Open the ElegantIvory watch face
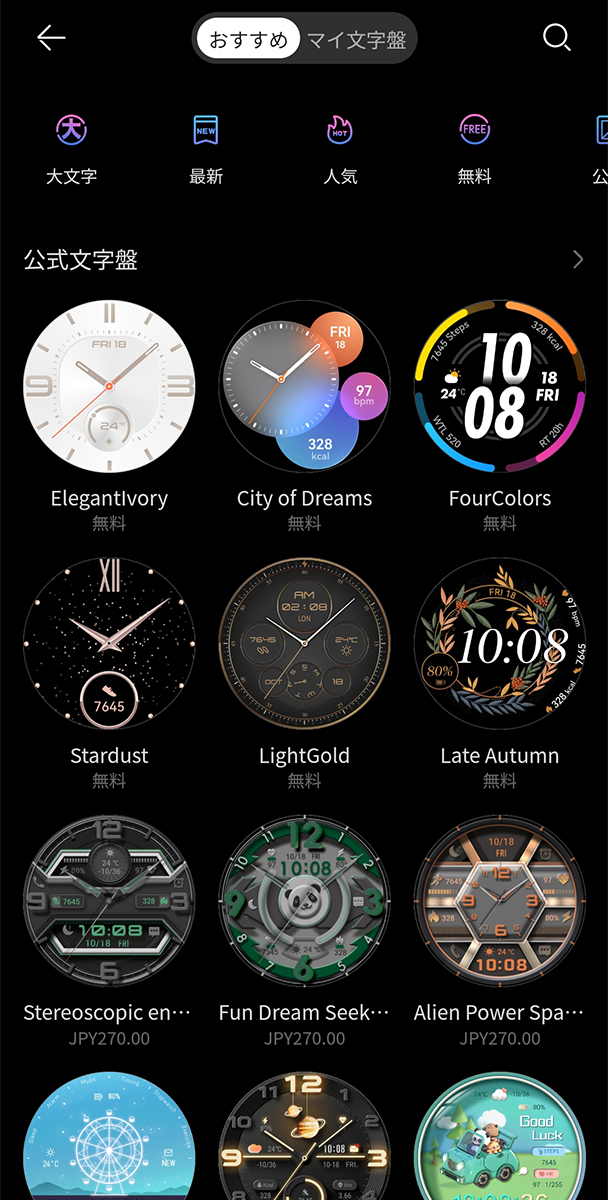This screenshot has width=608, height=1200. pyautogui.click(x=109, y=387)
